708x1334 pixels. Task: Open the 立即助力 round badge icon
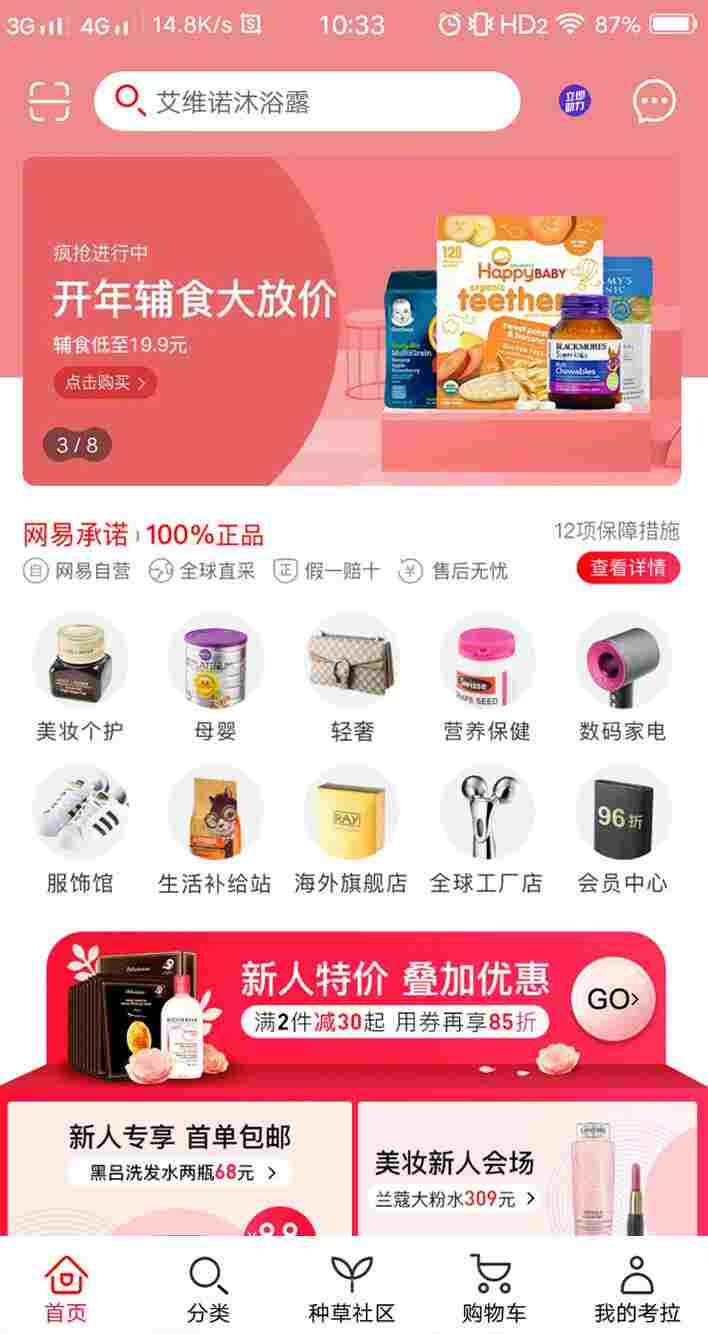point(574,101)
